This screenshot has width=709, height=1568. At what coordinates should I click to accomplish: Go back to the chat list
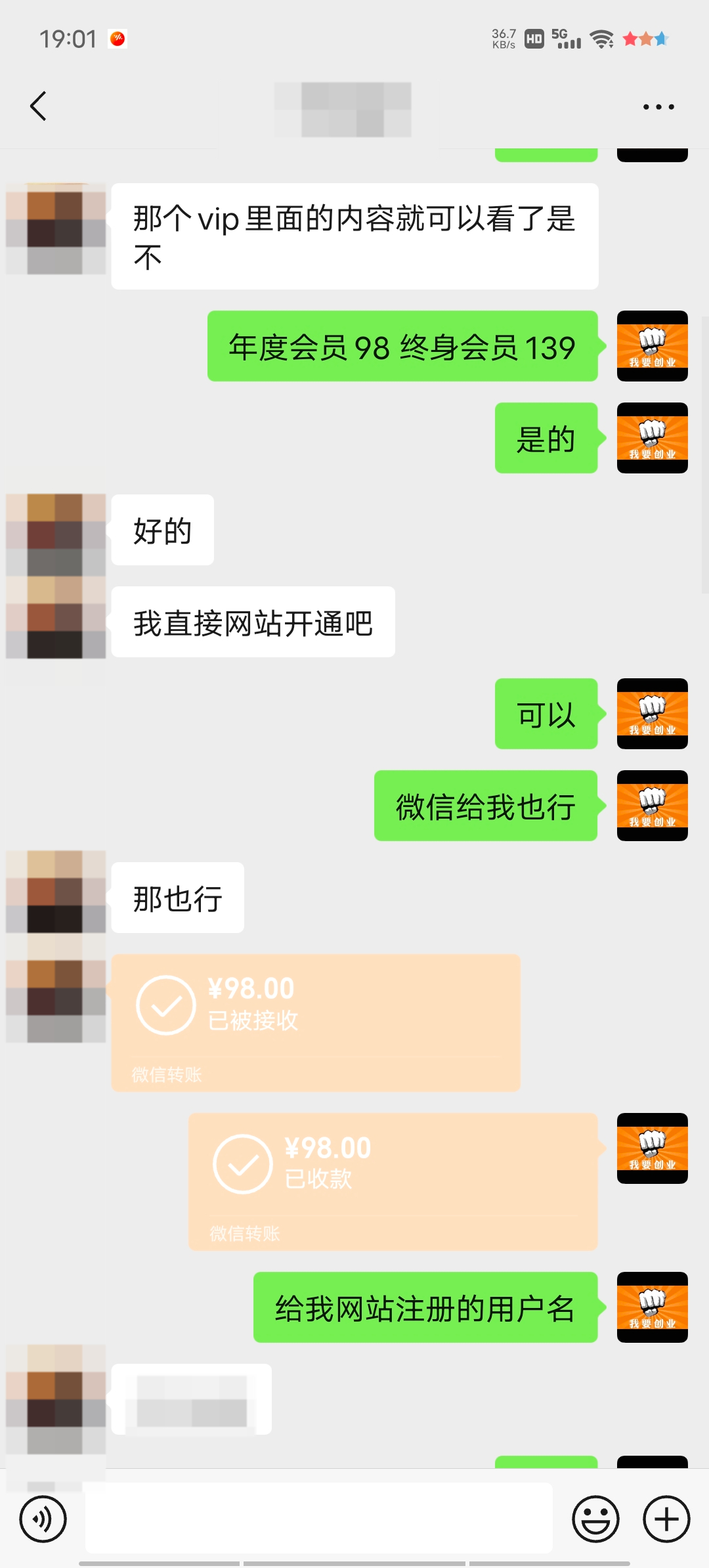39,106
